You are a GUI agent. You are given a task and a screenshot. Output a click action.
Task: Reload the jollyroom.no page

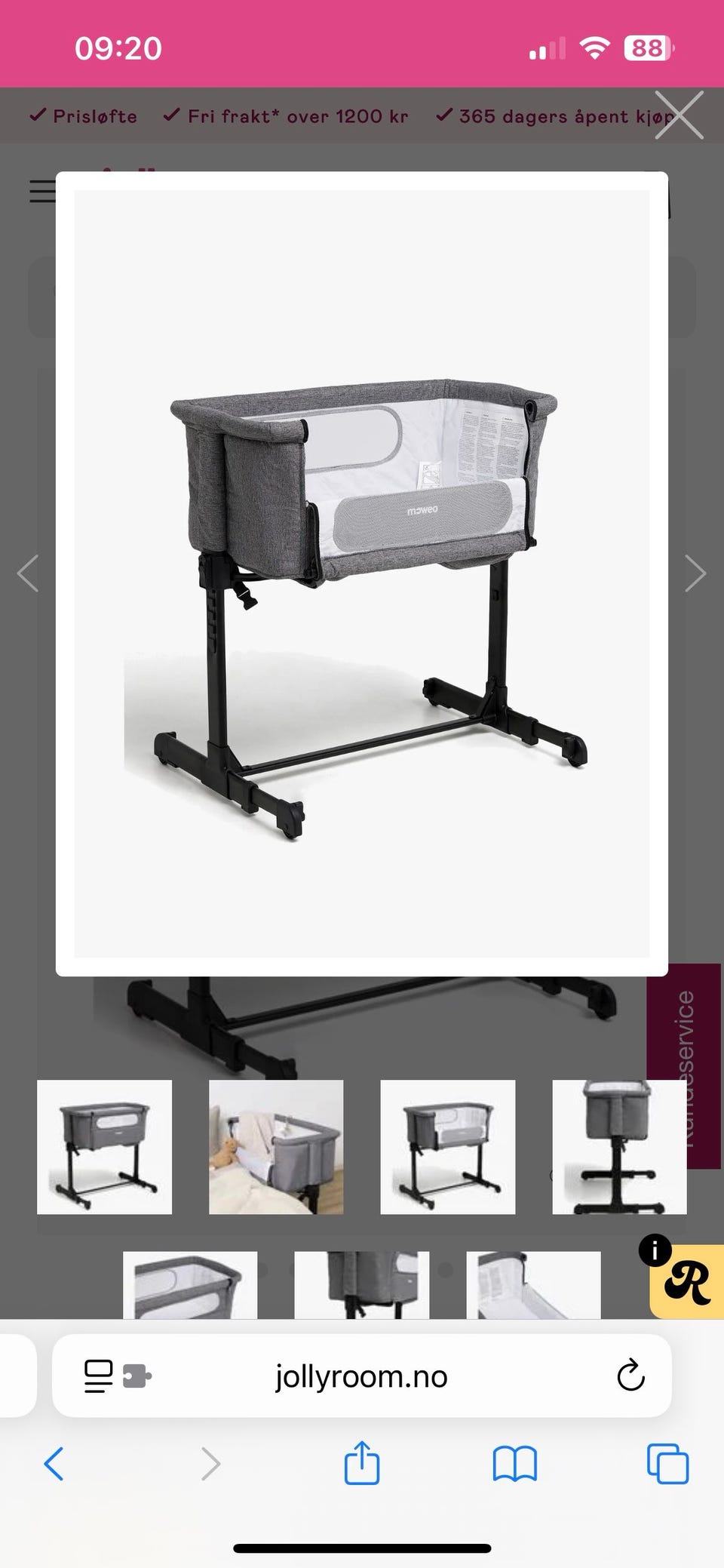pyautogui.click(x=630, y=1376)
